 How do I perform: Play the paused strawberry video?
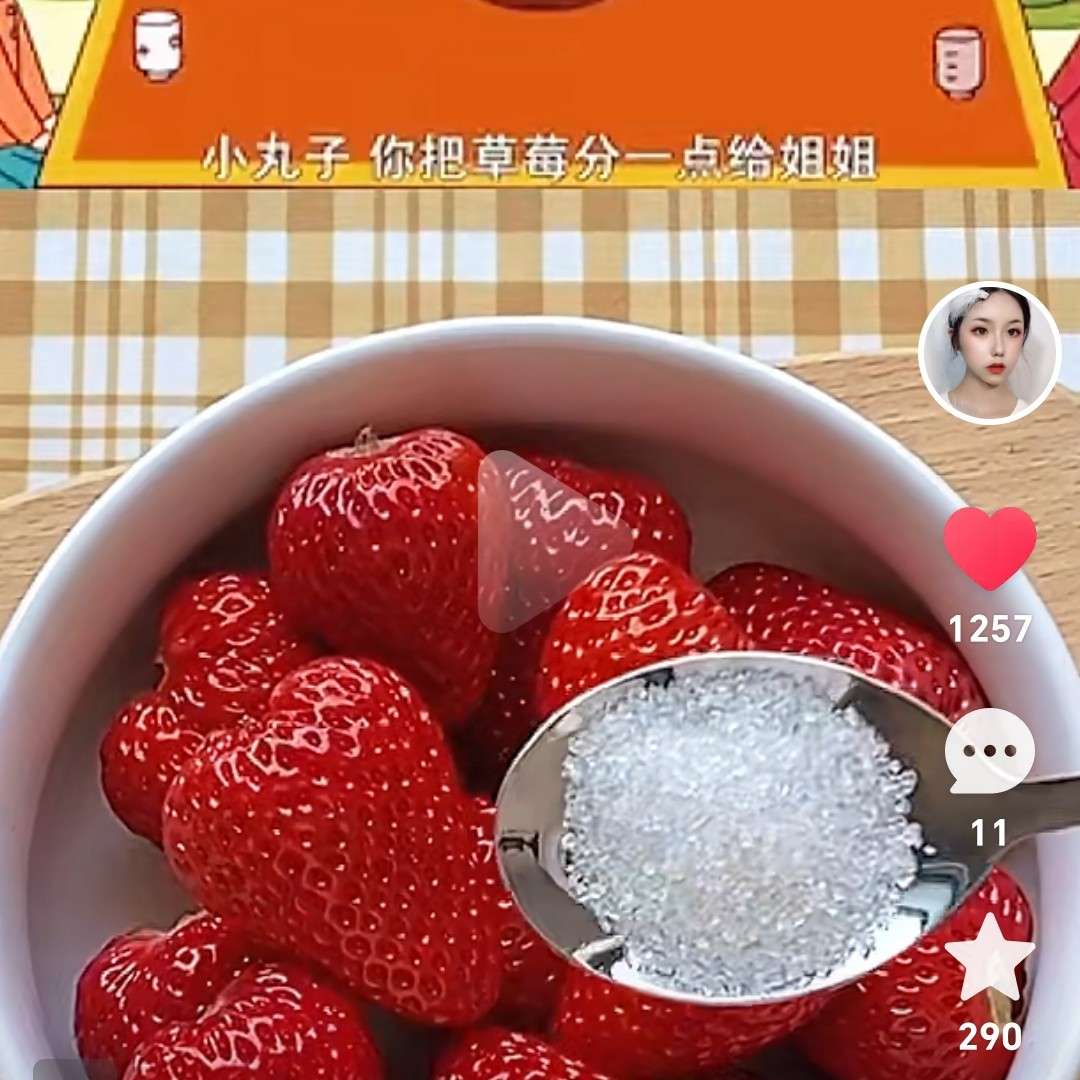pyautogui.click(x=548, y=541)
